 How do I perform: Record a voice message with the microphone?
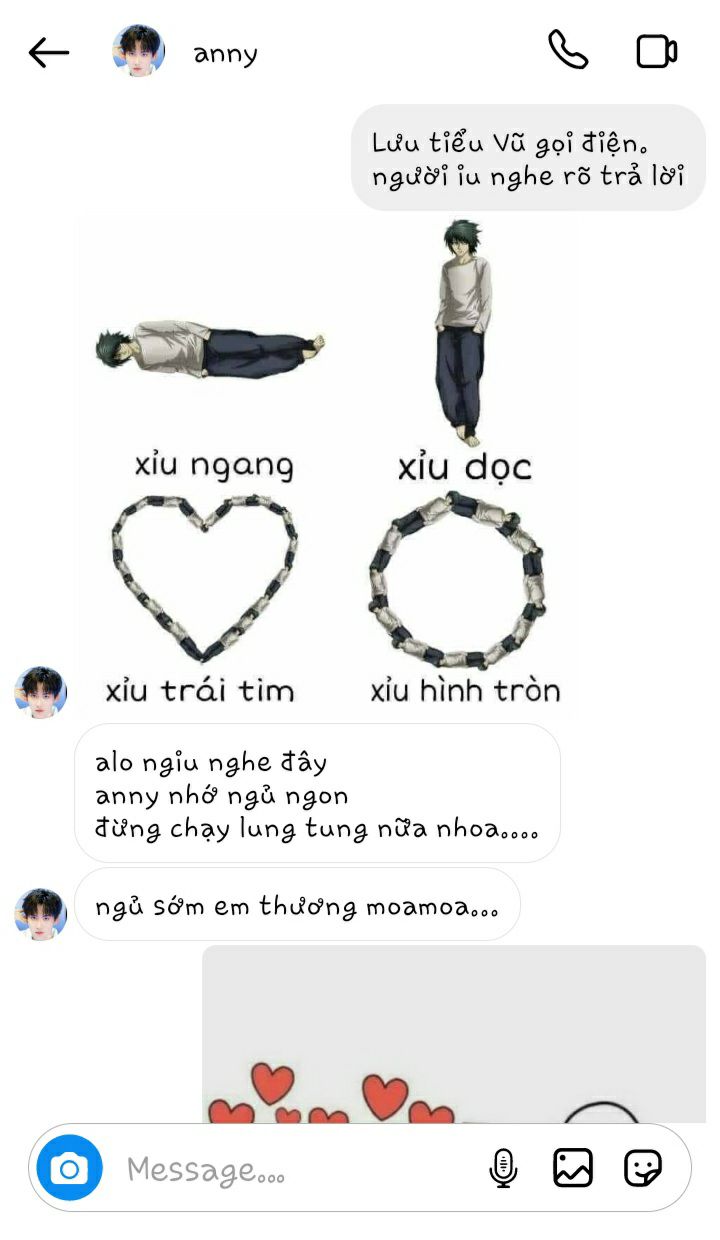point(503,1167)
